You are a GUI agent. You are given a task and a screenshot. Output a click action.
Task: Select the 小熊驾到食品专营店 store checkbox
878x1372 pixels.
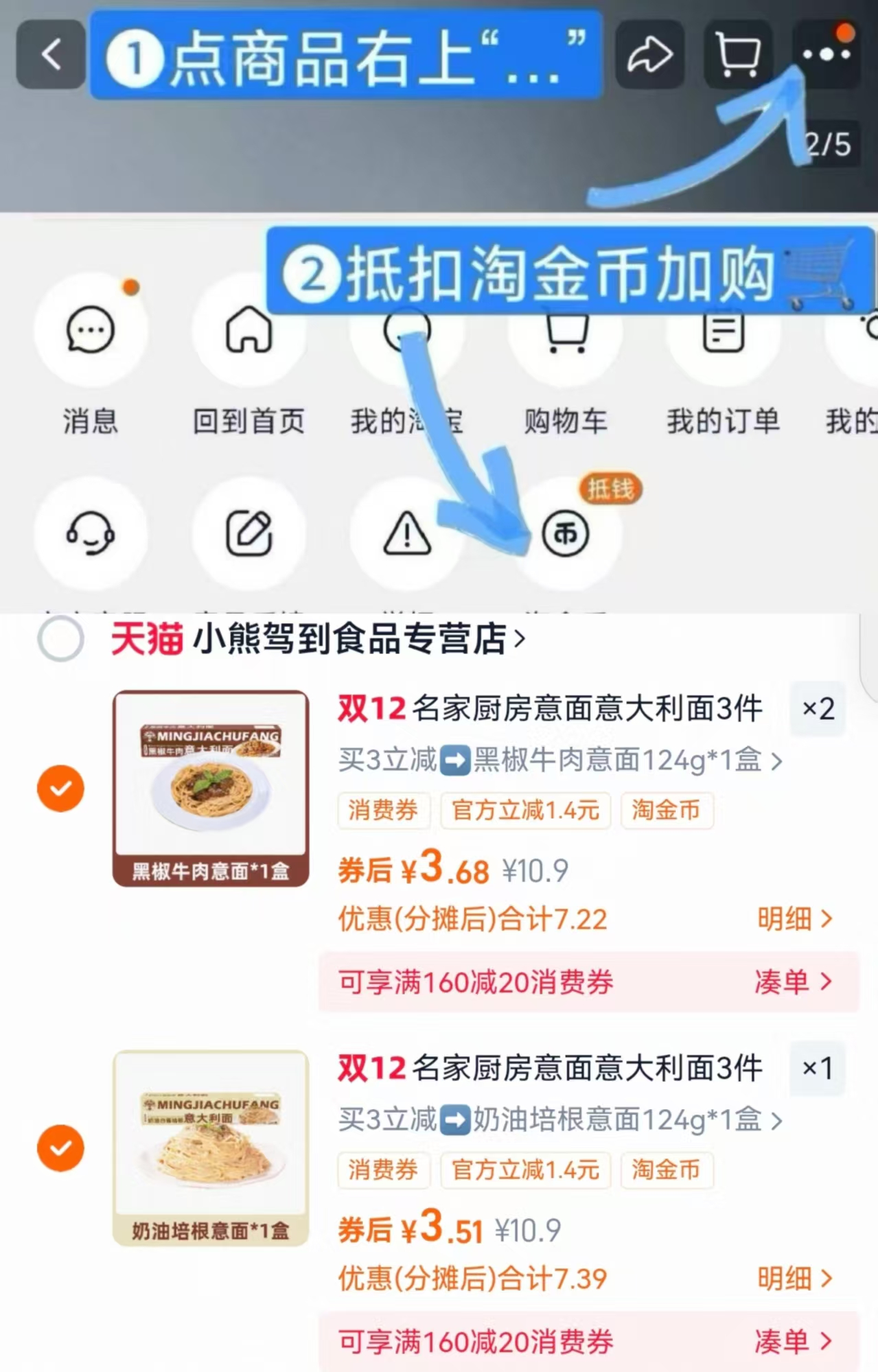(60, 638)
